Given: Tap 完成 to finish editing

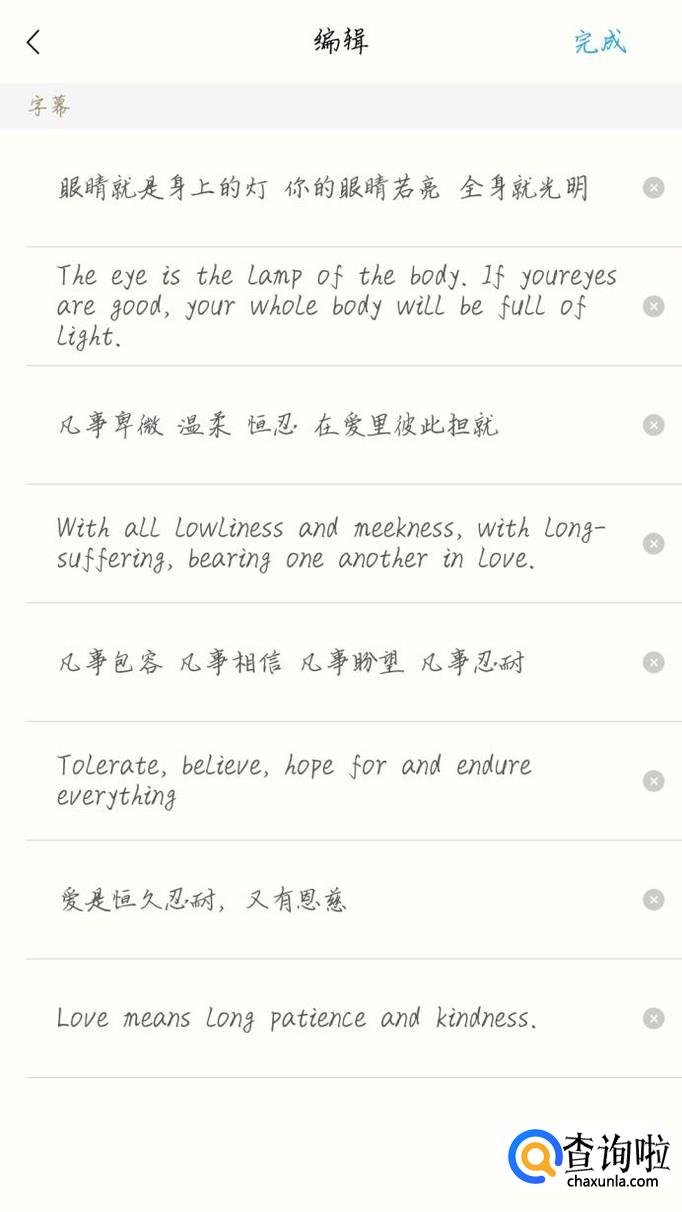Looking at the screenshot, I should click(600, 42).
